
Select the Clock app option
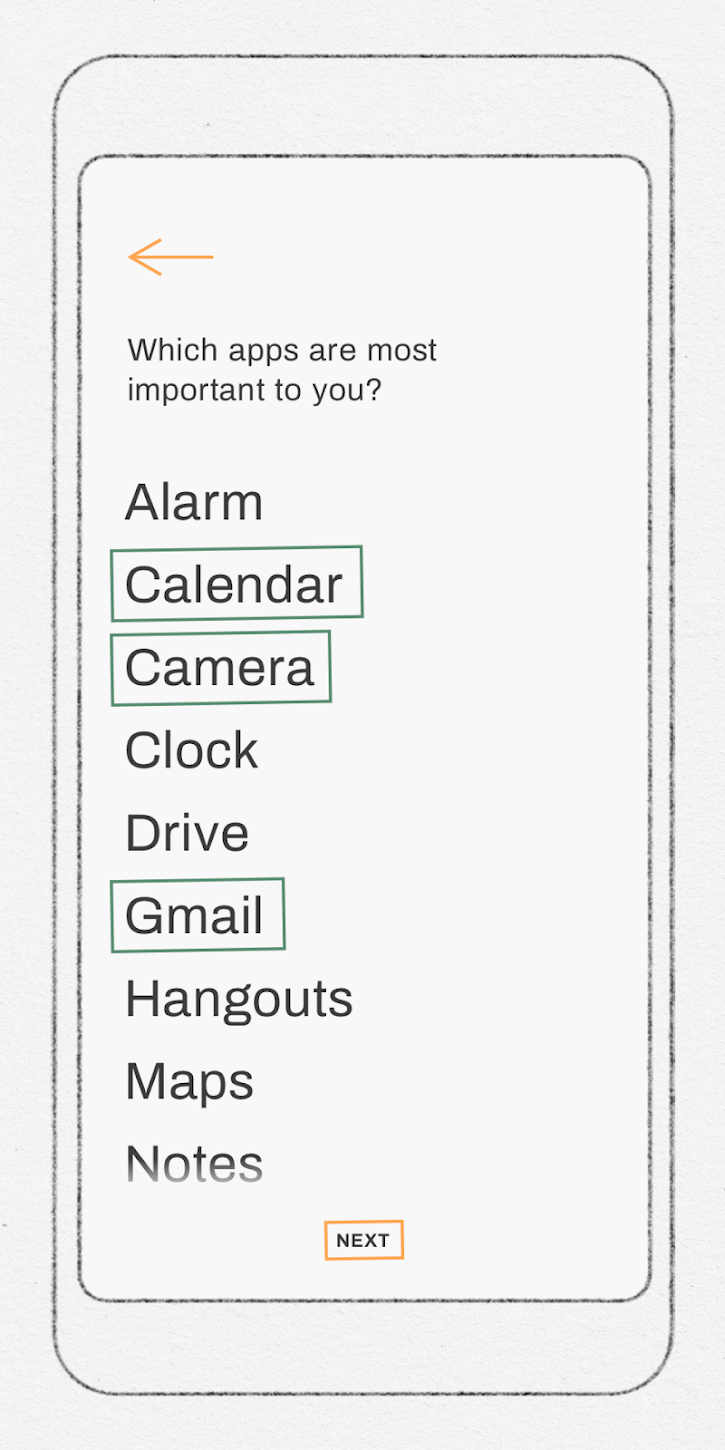(x=191, y=750)
